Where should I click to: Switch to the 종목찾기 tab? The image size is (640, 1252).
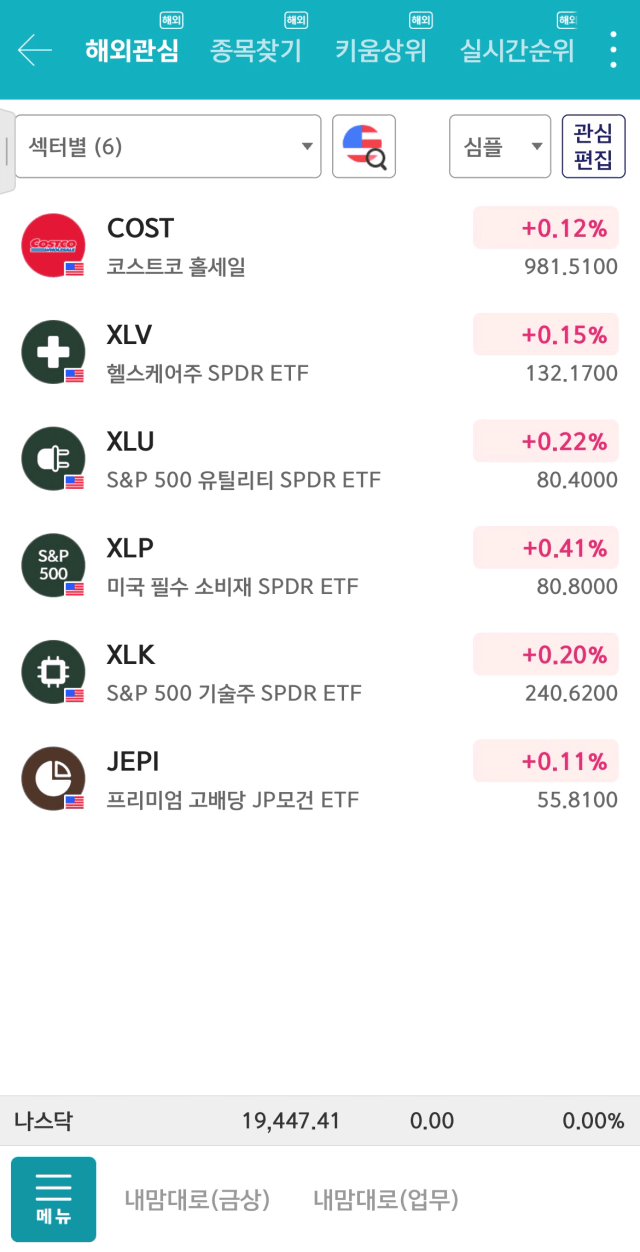256,50
